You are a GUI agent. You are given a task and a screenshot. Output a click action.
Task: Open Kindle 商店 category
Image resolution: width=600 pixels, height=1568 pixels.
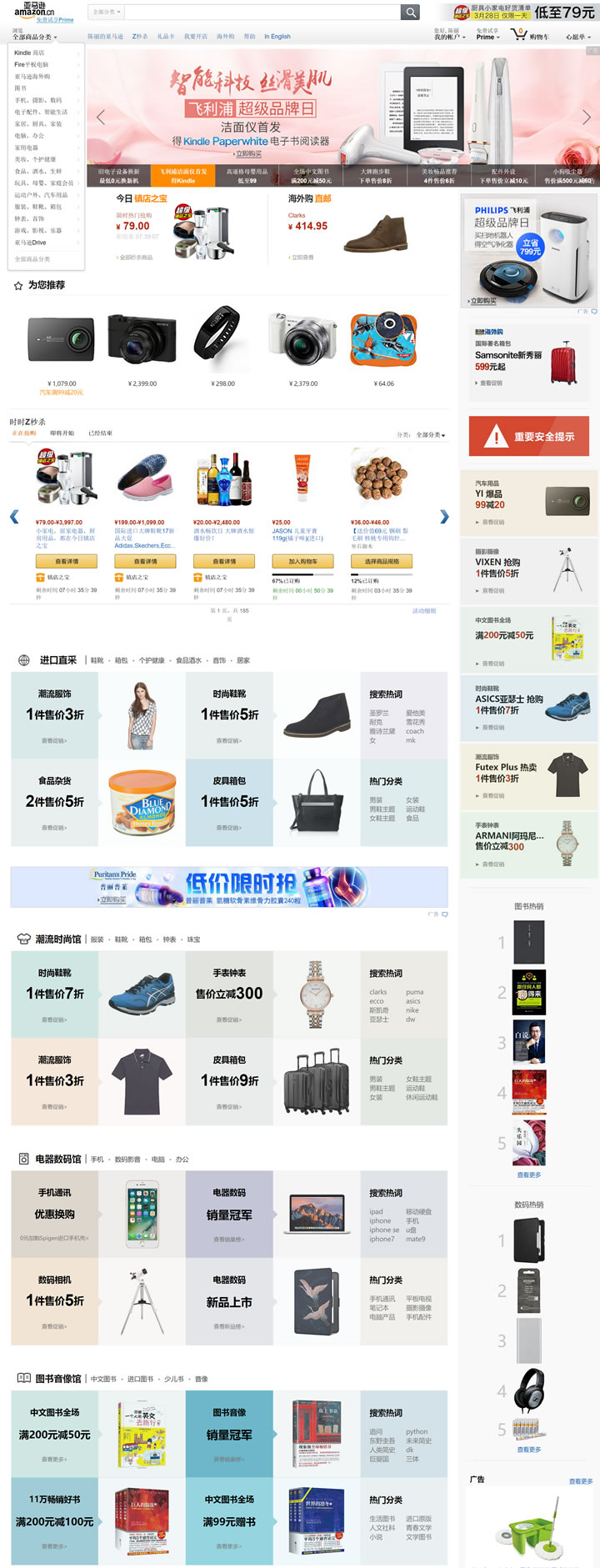30,53
